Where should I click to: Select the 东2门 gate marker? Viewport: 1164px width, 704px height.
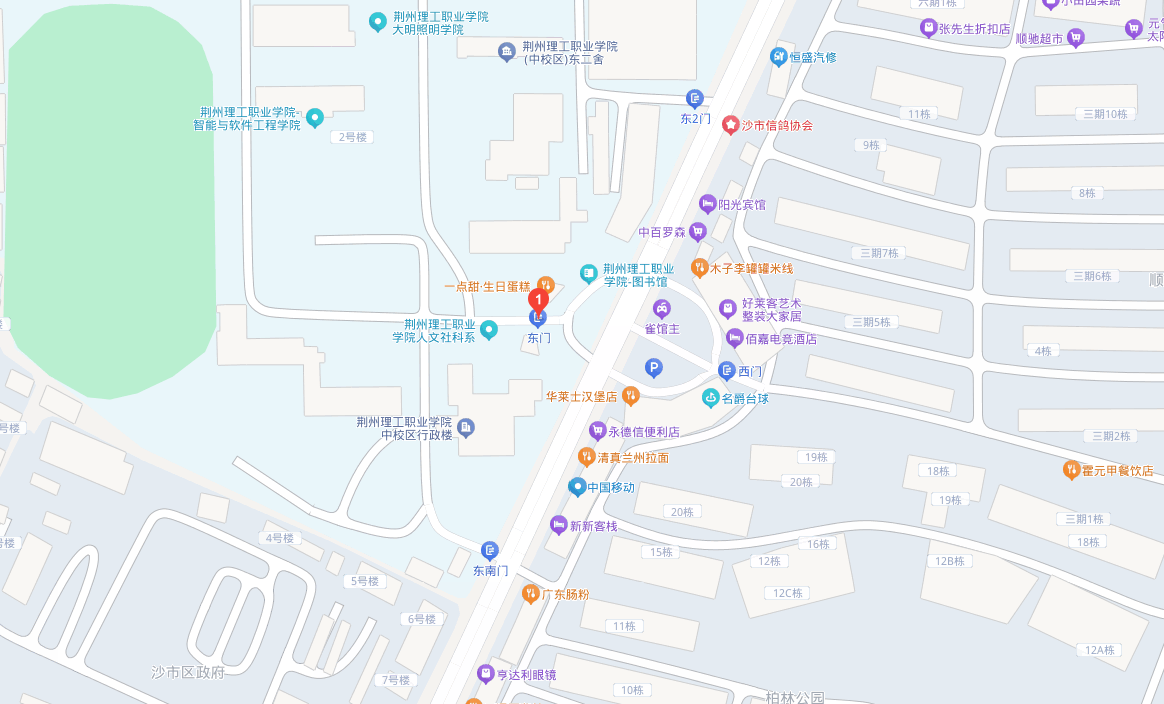pyautogui.click(x=695, y=98)
